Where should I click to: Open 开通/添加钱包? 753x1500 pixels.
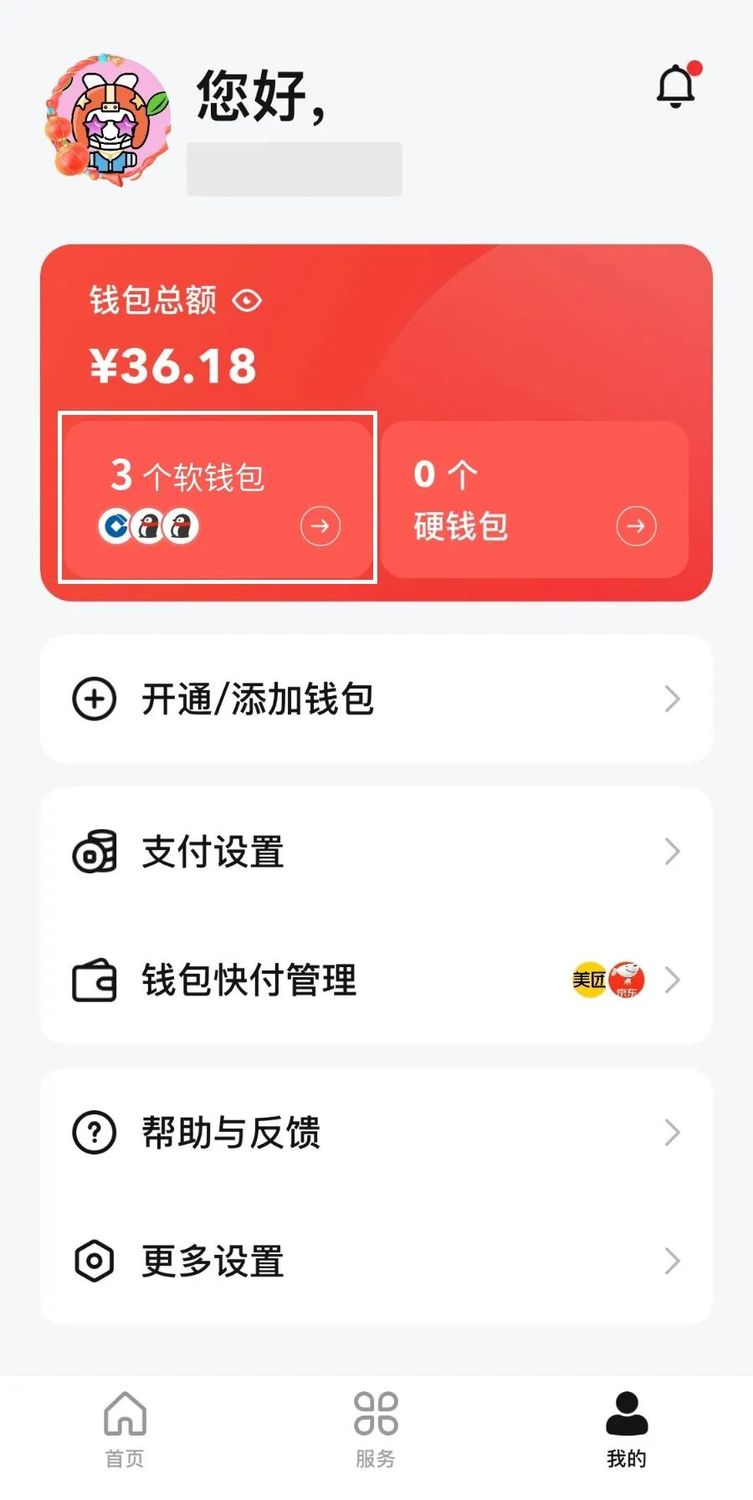(376, 699)
